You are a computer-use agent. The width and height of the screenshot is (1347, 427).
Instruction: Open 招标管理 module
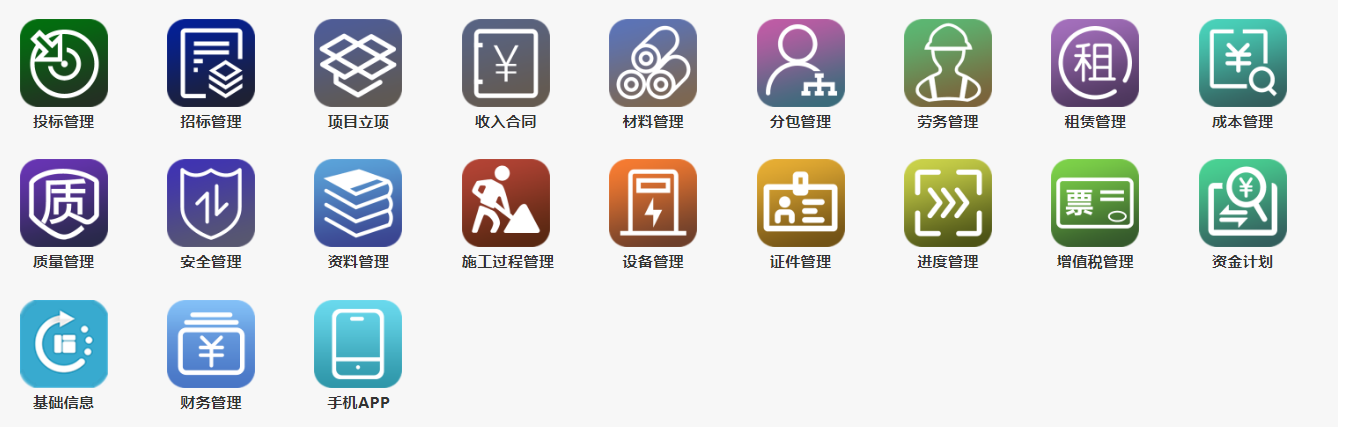(x=211, y=63)
